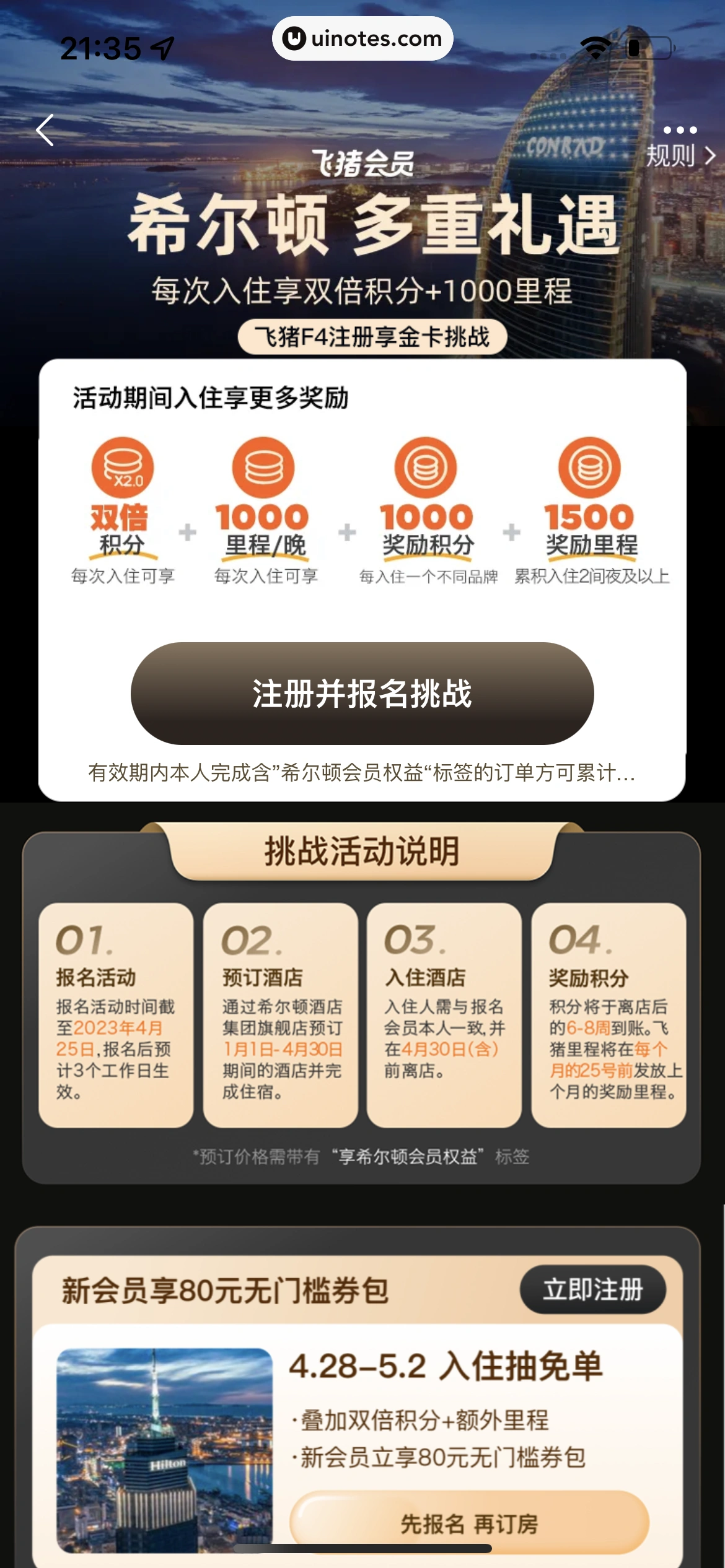The image size is (725, 1568).
Task: Go back using the top-left arrow
Action: point(45,131)
